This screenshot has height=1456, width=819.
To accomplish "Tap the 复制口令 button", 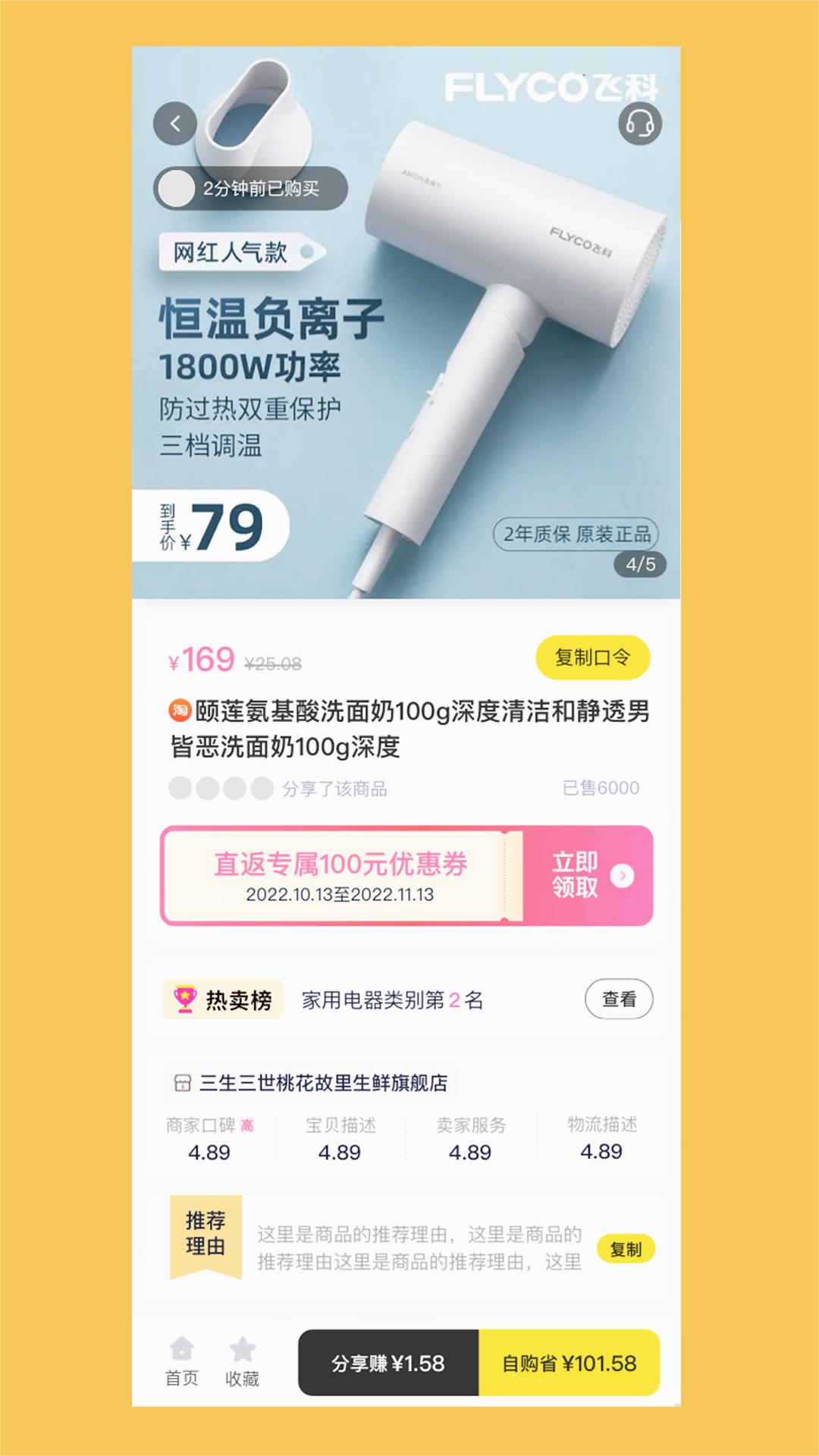I will pos(592,657).
